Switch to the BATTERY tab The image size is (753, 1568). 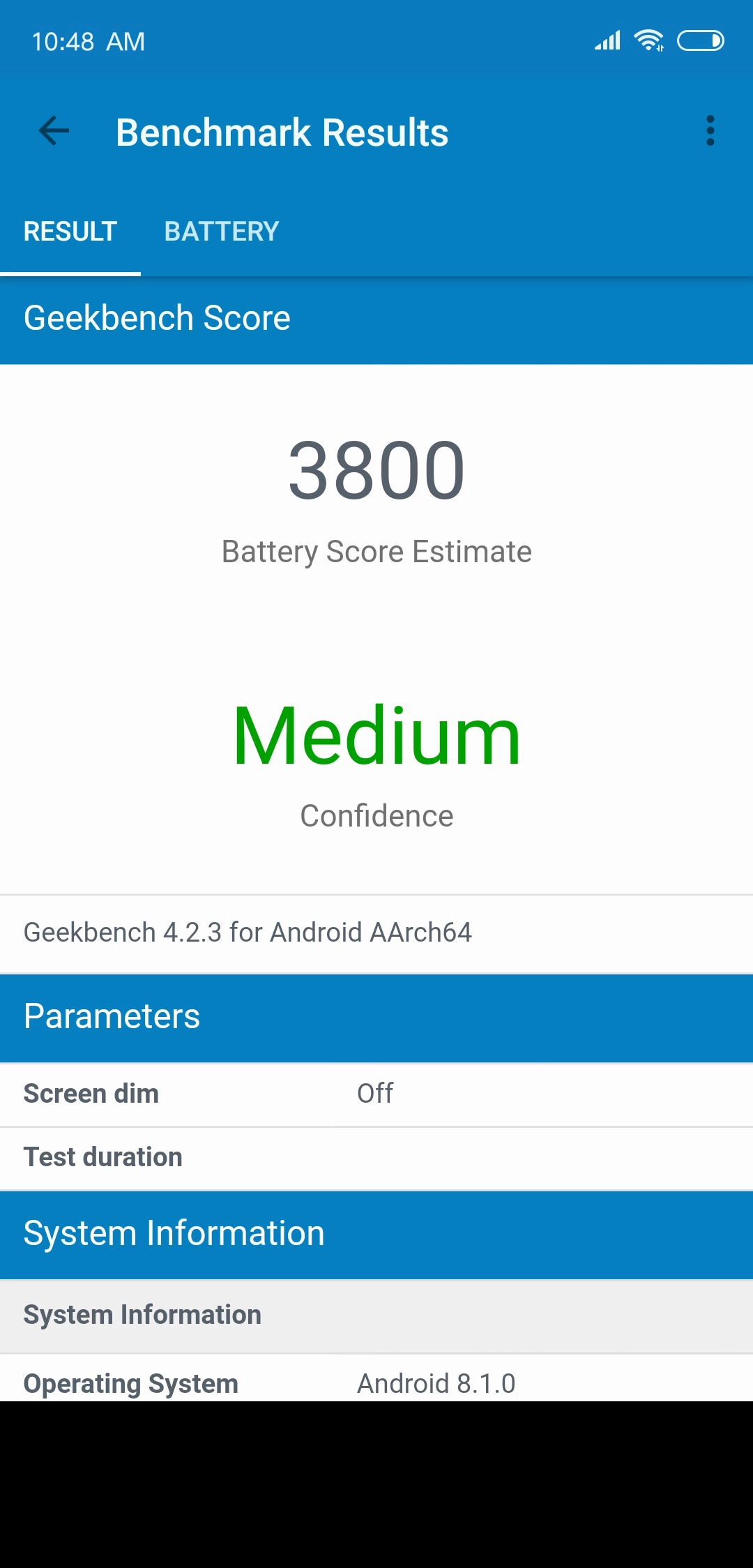coord(221,232)
